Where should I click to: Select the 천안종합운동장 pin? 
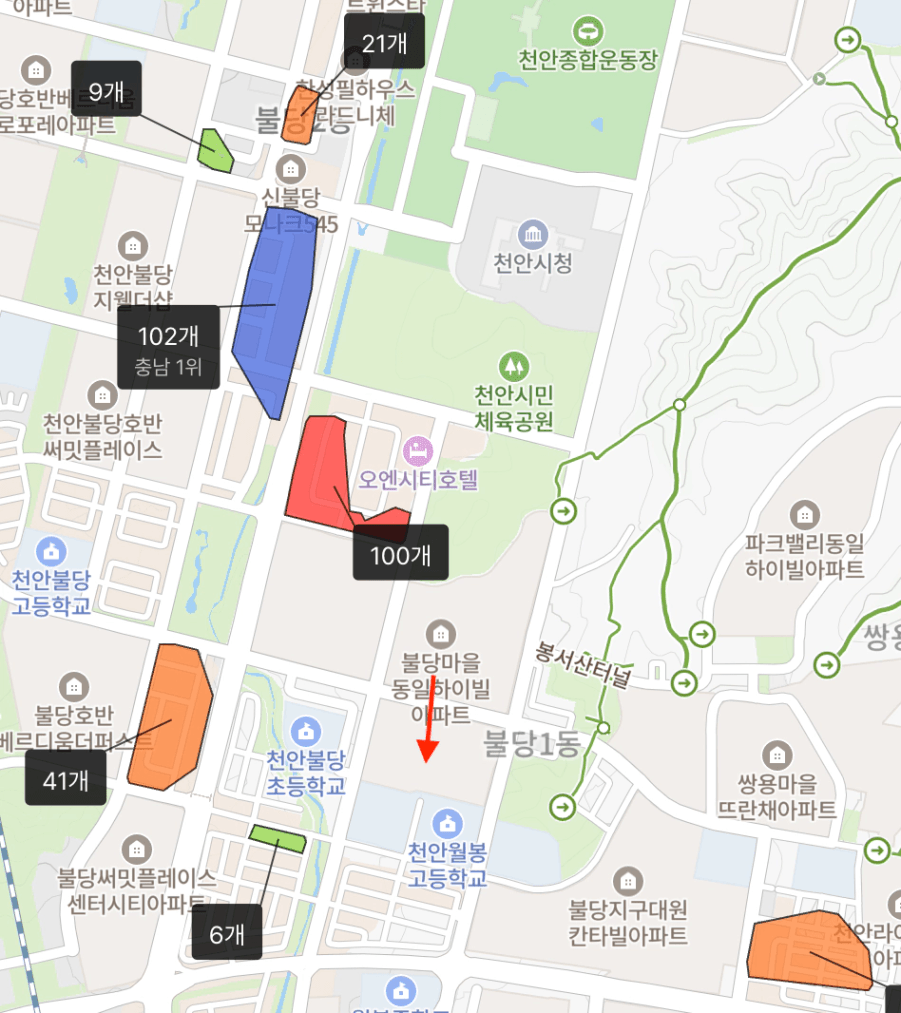point(588,28)
